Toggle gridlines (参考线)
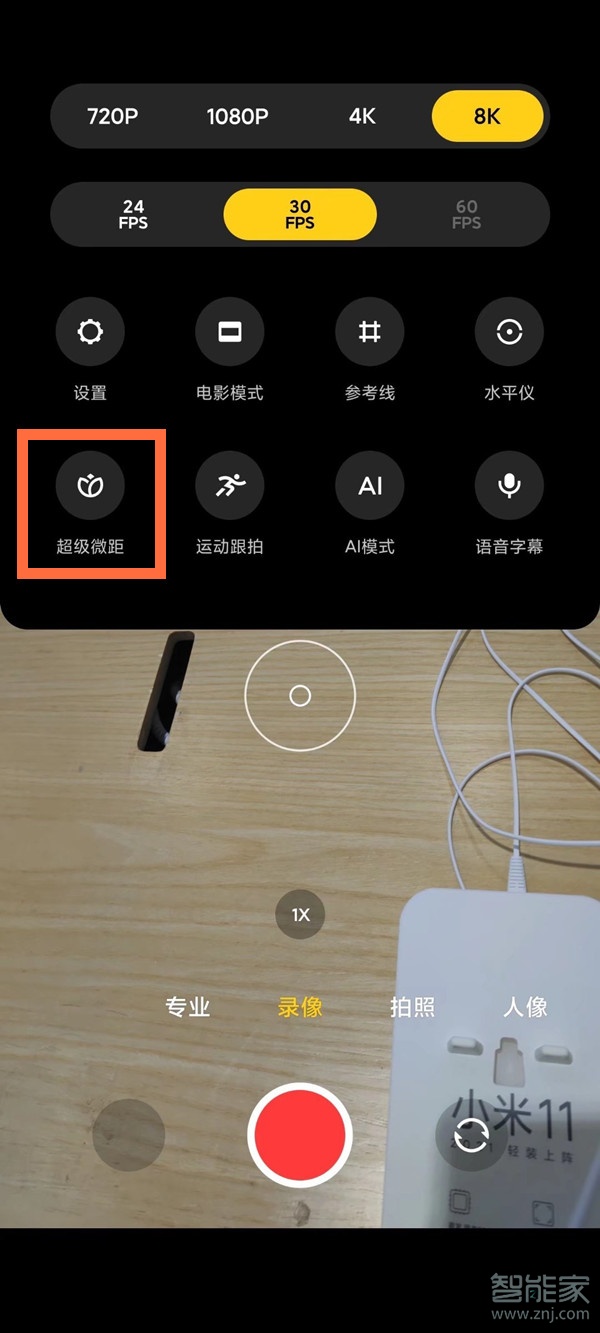Image resolution: width=600 pixels, height=1333 pixels. (x=370, y=332)
